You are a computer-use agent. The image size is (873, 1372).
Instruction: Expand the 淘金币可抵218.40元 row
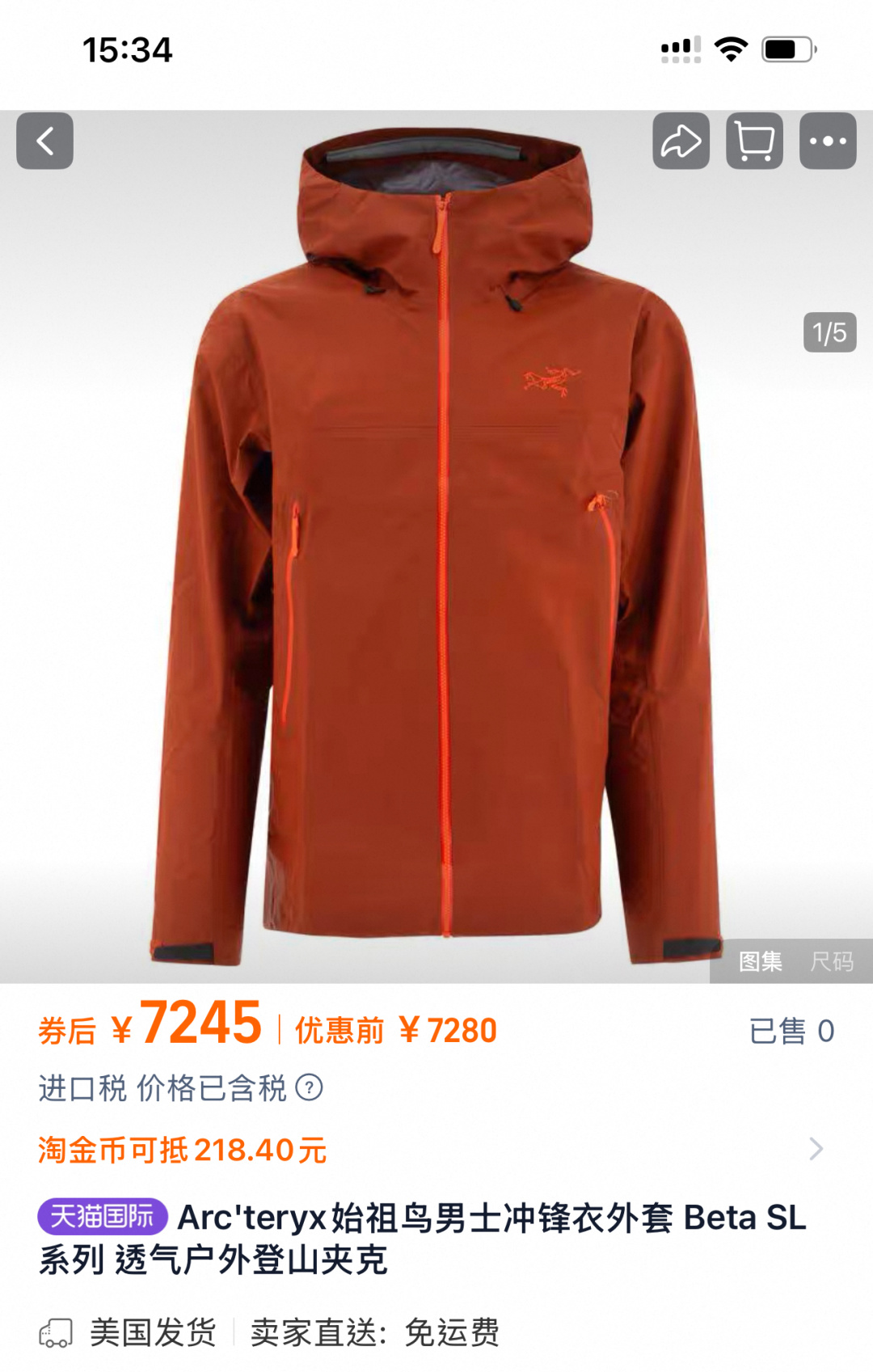[436, 1150]
